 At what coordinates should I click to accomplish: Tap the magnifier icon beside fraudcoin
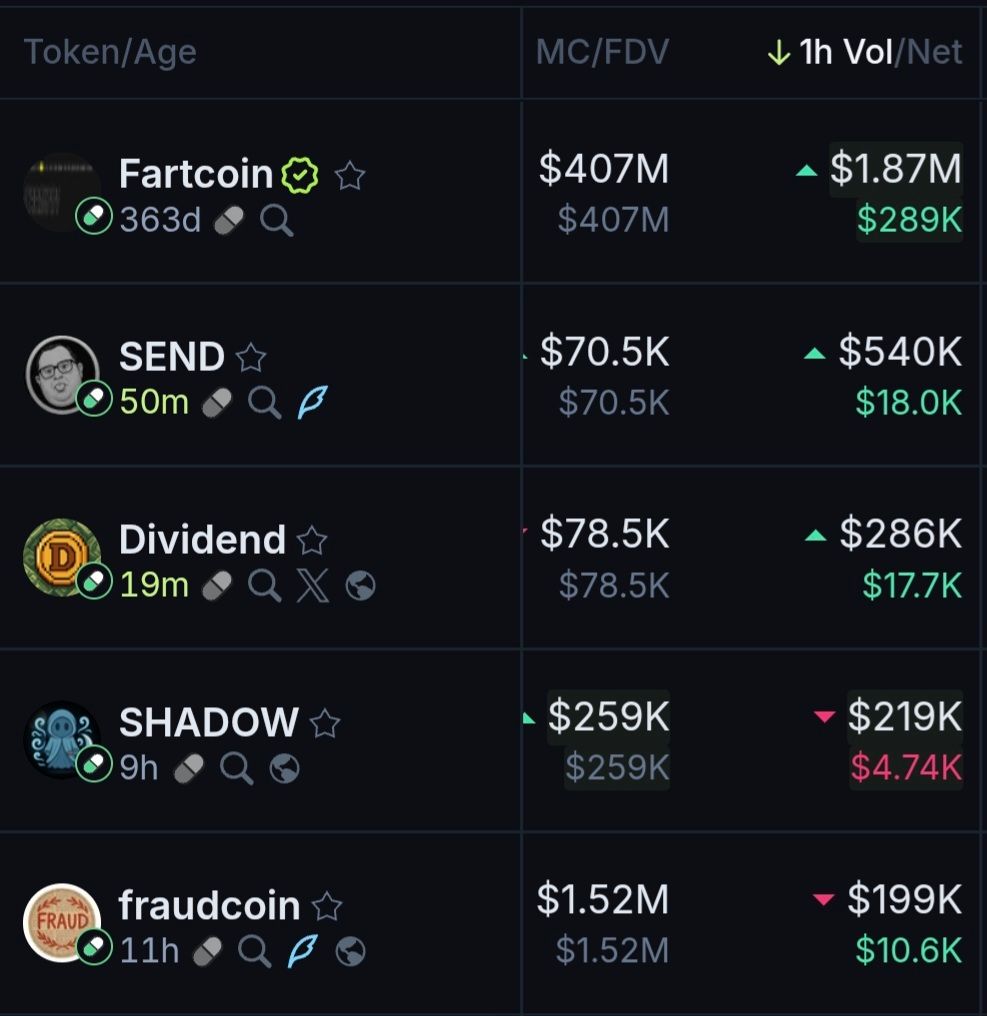pyautogui.click(x=254, y=951)
